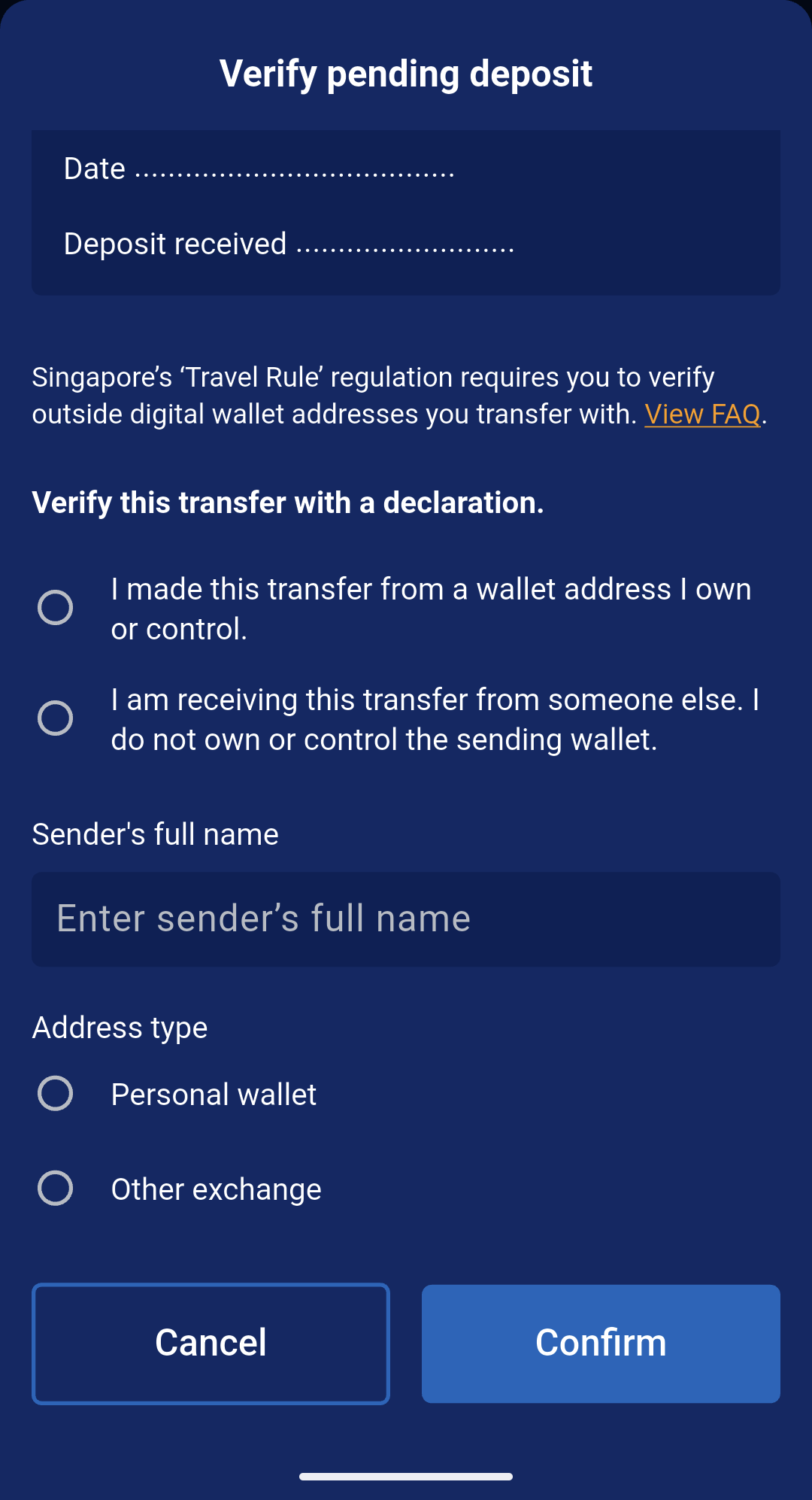Confirm the pending deposit declaration
This screenshot has height=1500, width=812.
click(x=601, y=1344)
